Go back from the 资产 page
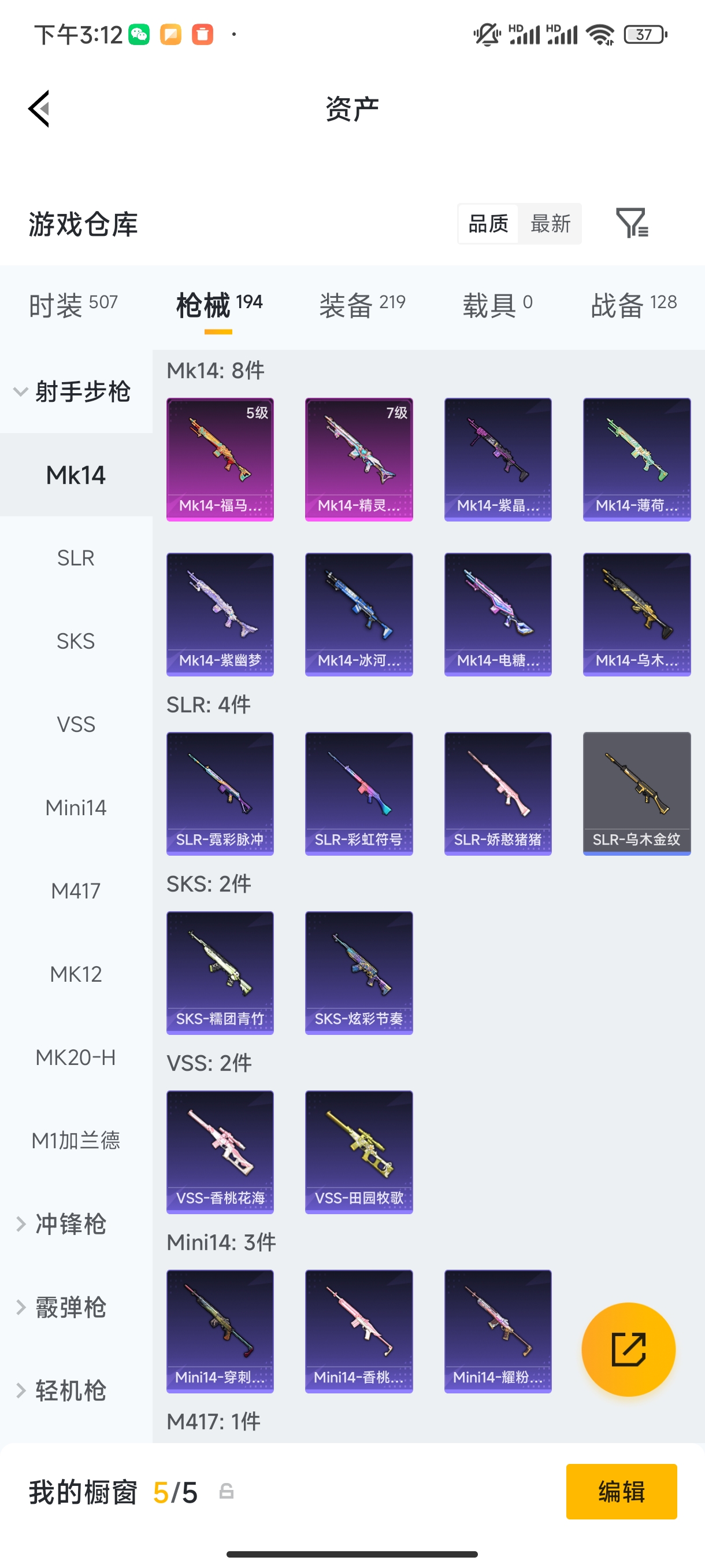705x1568 pixels. tap(39, 109)
